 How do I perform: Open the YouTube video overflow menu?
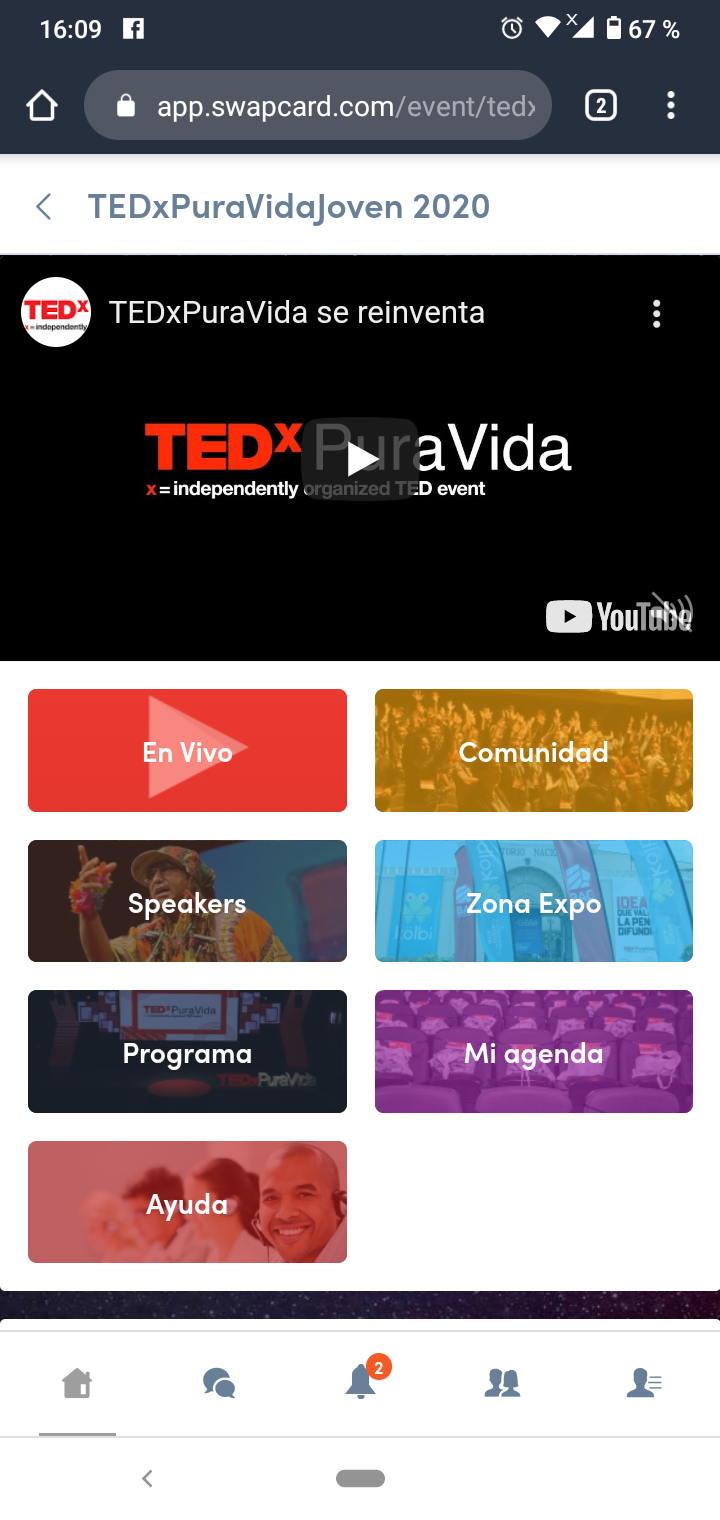[656, 313]
